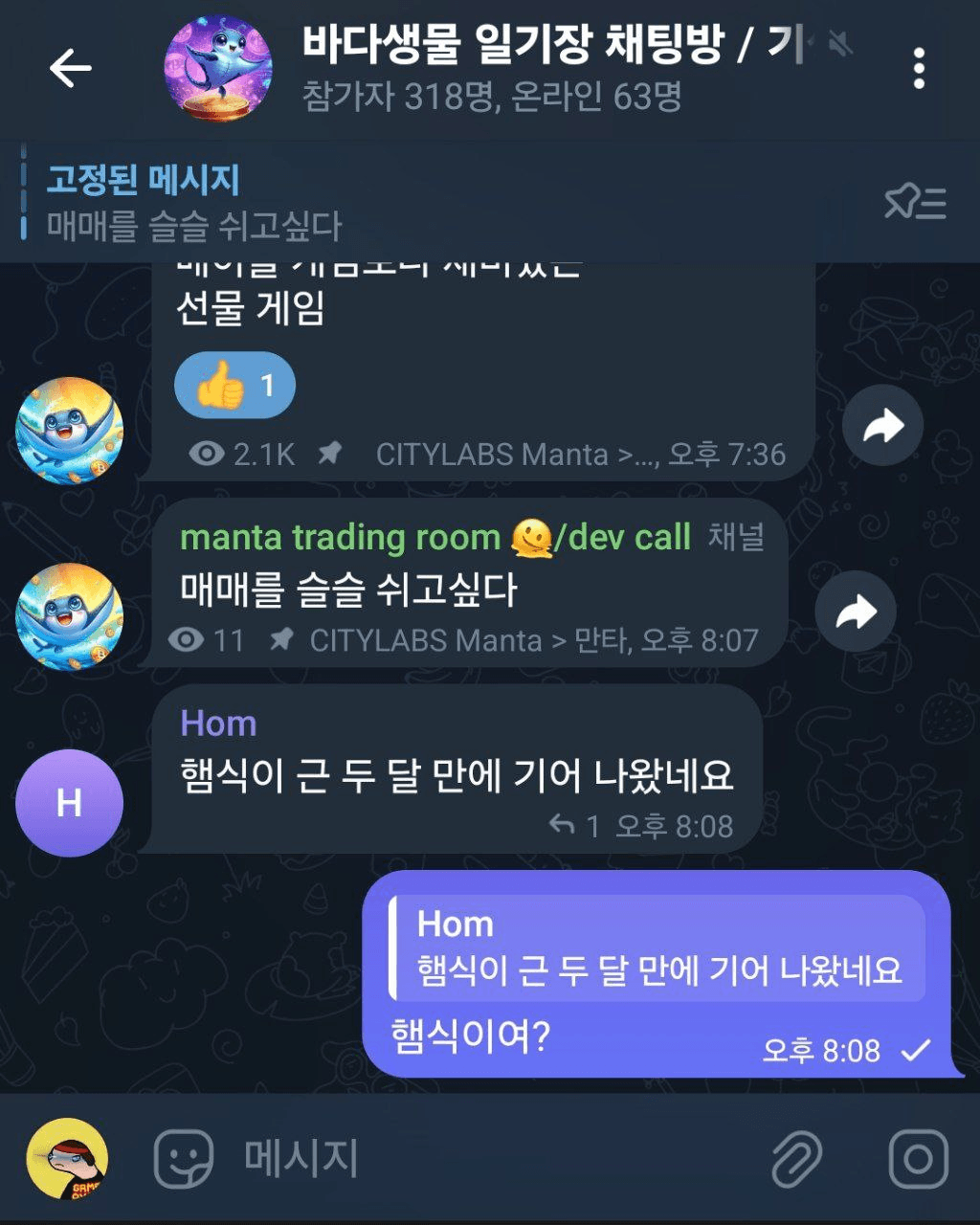The height and width of the screenshot is (1225, 980).
Task: Jump to the quoted Hom message in the reply
Action: [658, 948]
